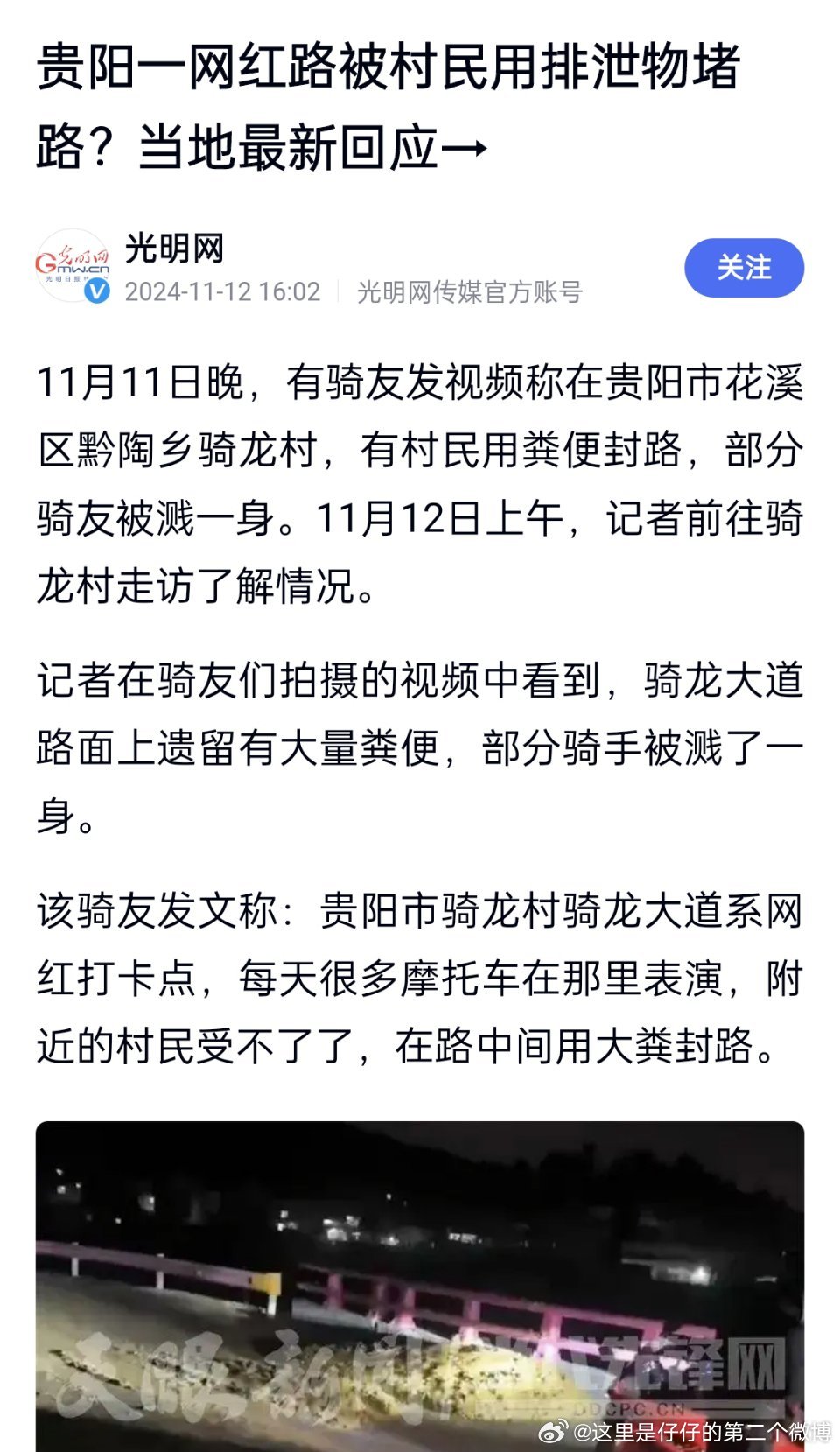The width and height of the screenshot is (840, 1452).
Task: Open the 光明网 author name
Action: tap(174, 249)
